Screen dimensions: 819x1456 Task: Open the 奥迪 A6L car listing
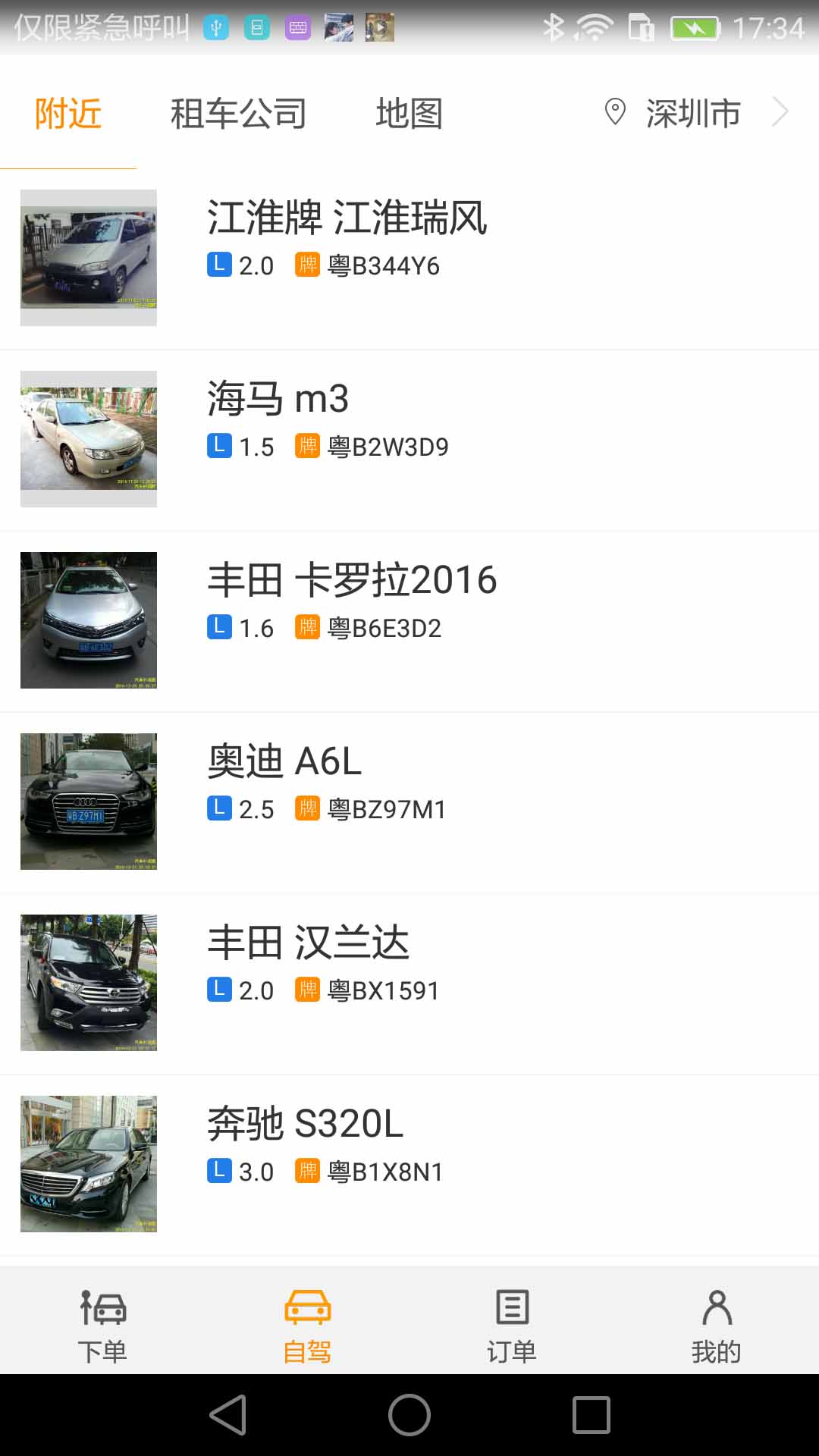coord(409,802)
